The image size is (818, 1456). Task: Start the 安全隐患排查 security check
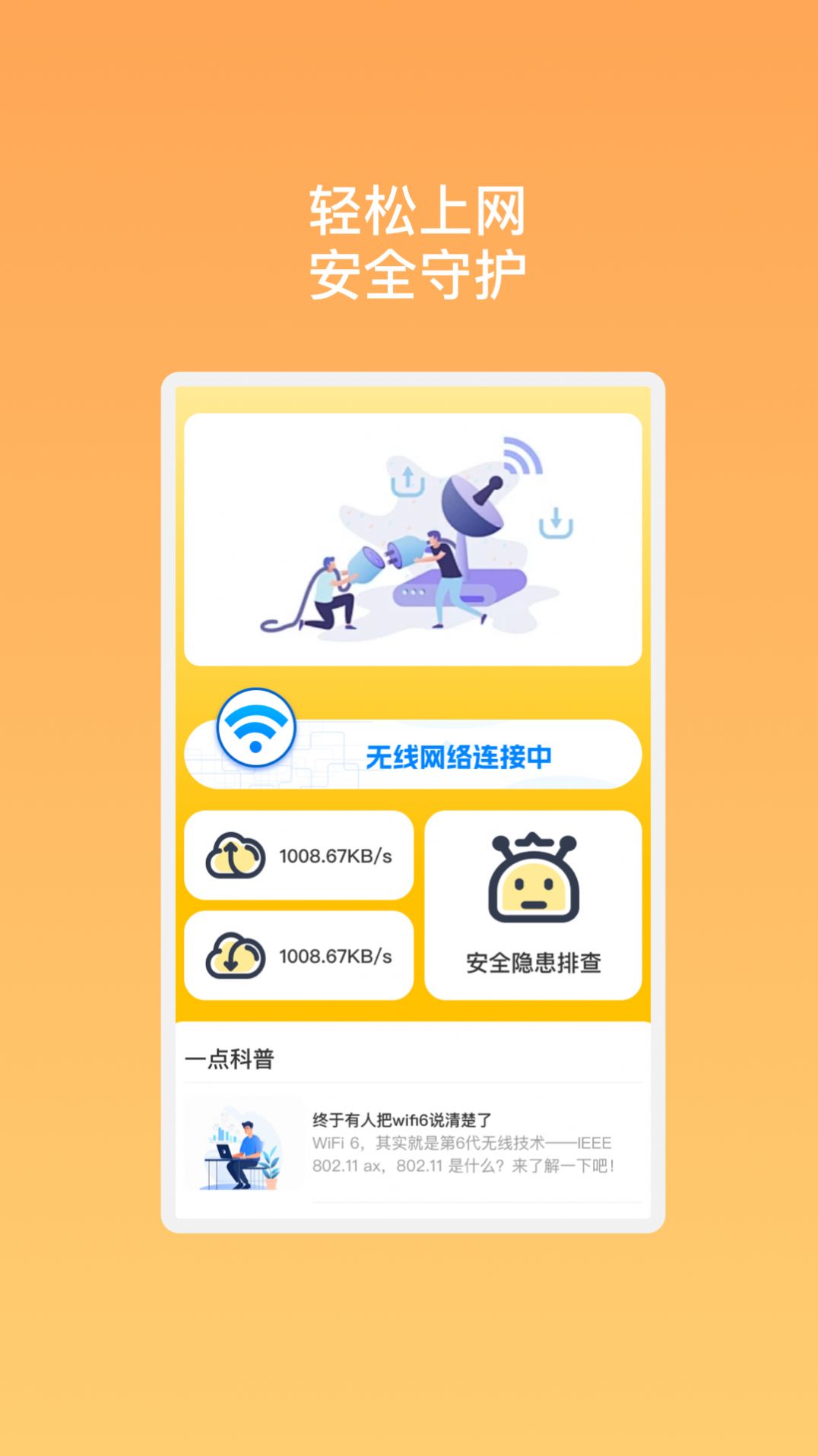coord(534,962)
